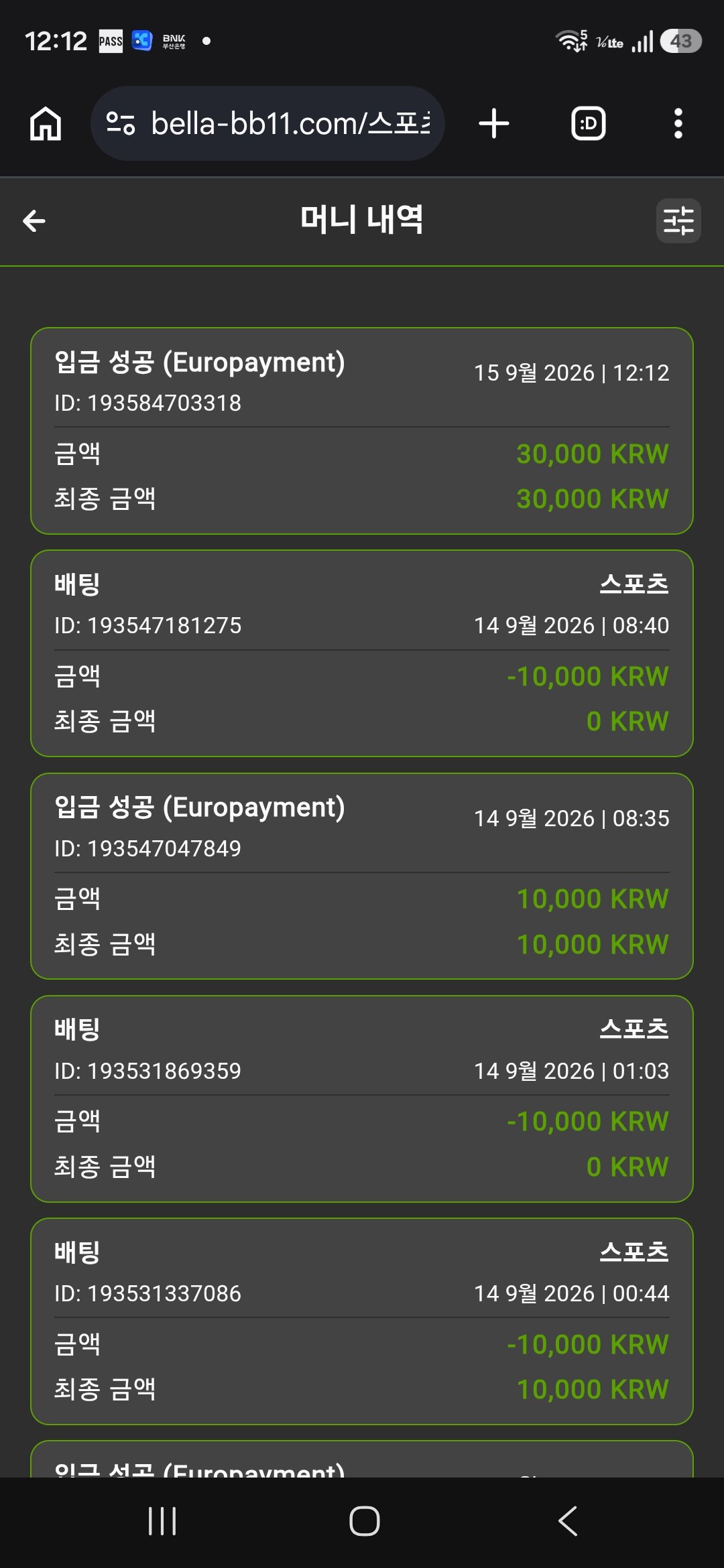Open the system recent apps view
This screenshot has width=724, height=1568.
click(162, 1521)
